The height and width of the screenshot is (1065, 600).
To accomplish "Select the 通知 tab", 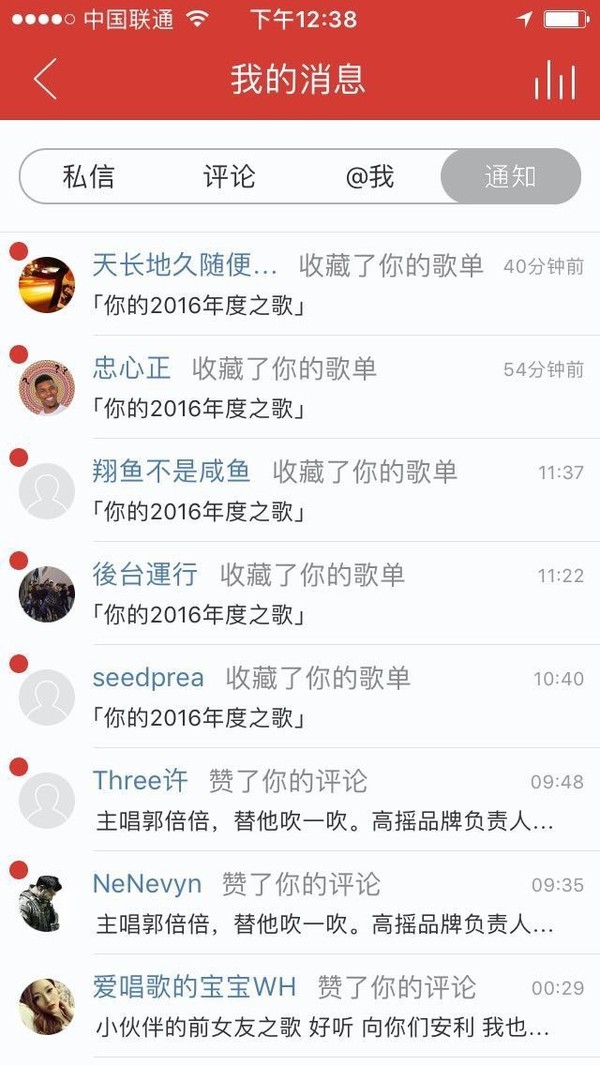I will [510, 177].
